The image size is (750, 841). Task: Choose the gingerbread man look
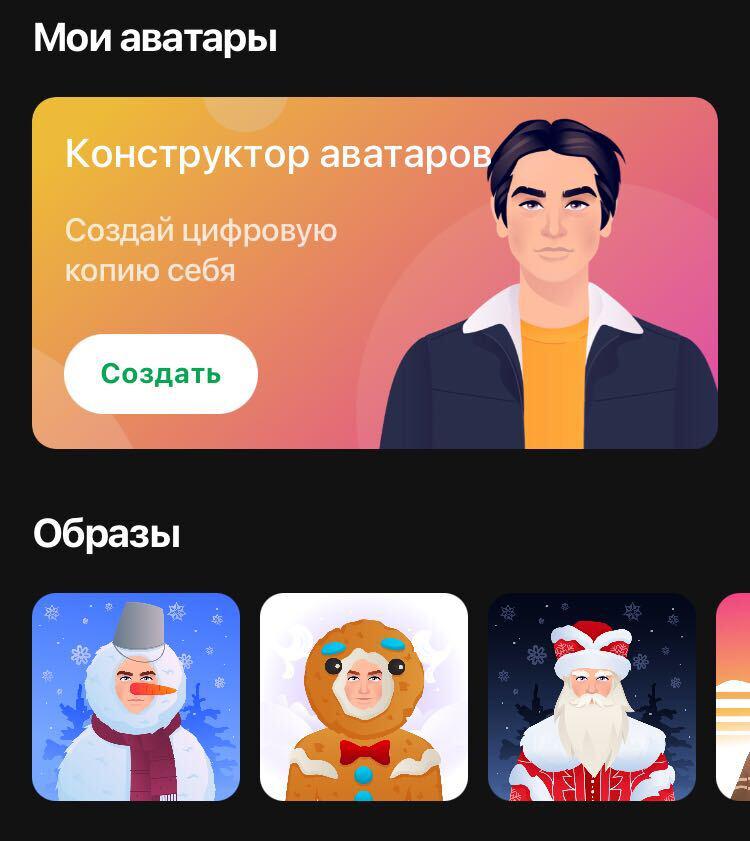[364, 697]
